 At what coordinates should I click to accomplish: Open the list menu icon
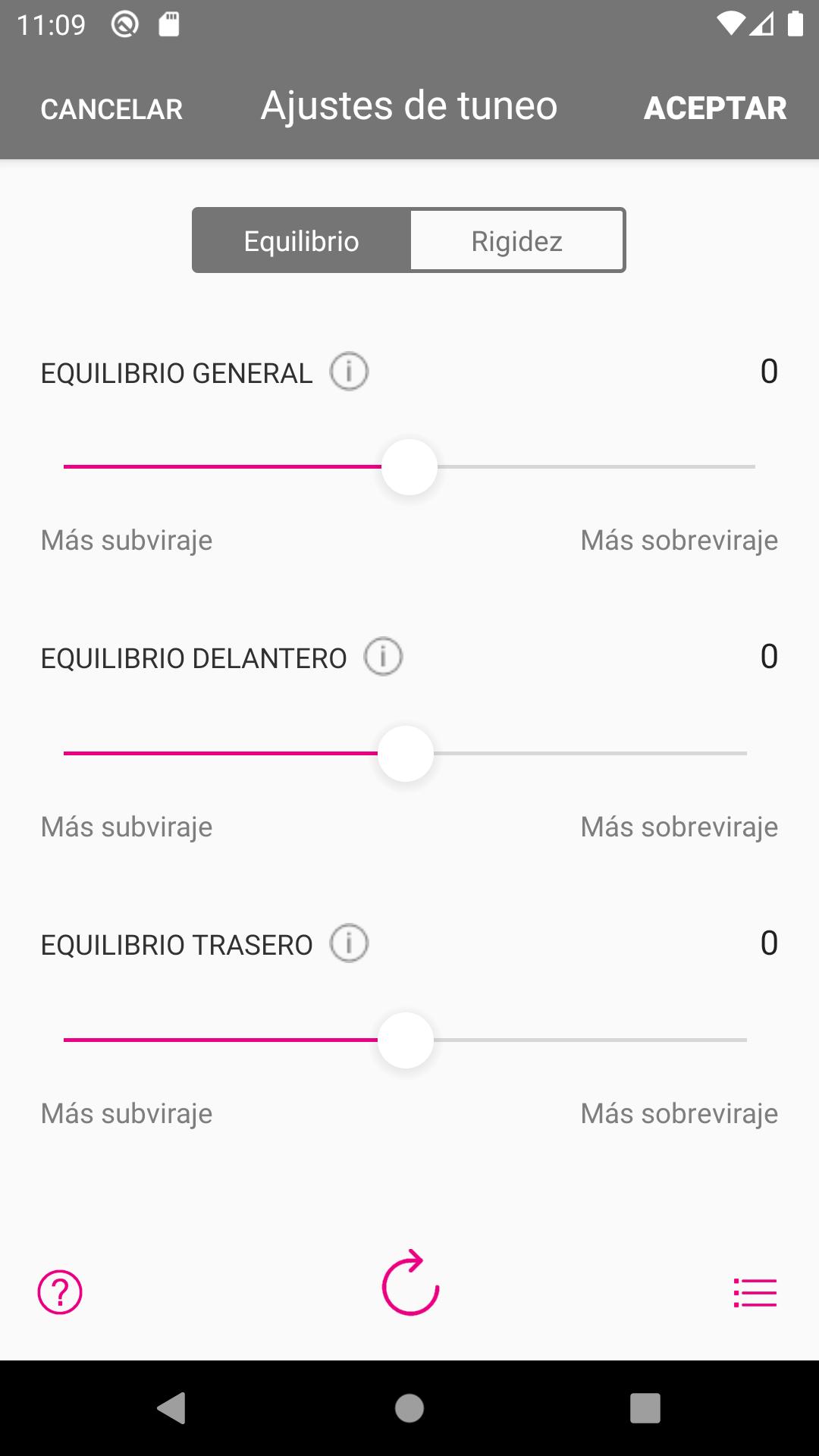[755, 1292]
